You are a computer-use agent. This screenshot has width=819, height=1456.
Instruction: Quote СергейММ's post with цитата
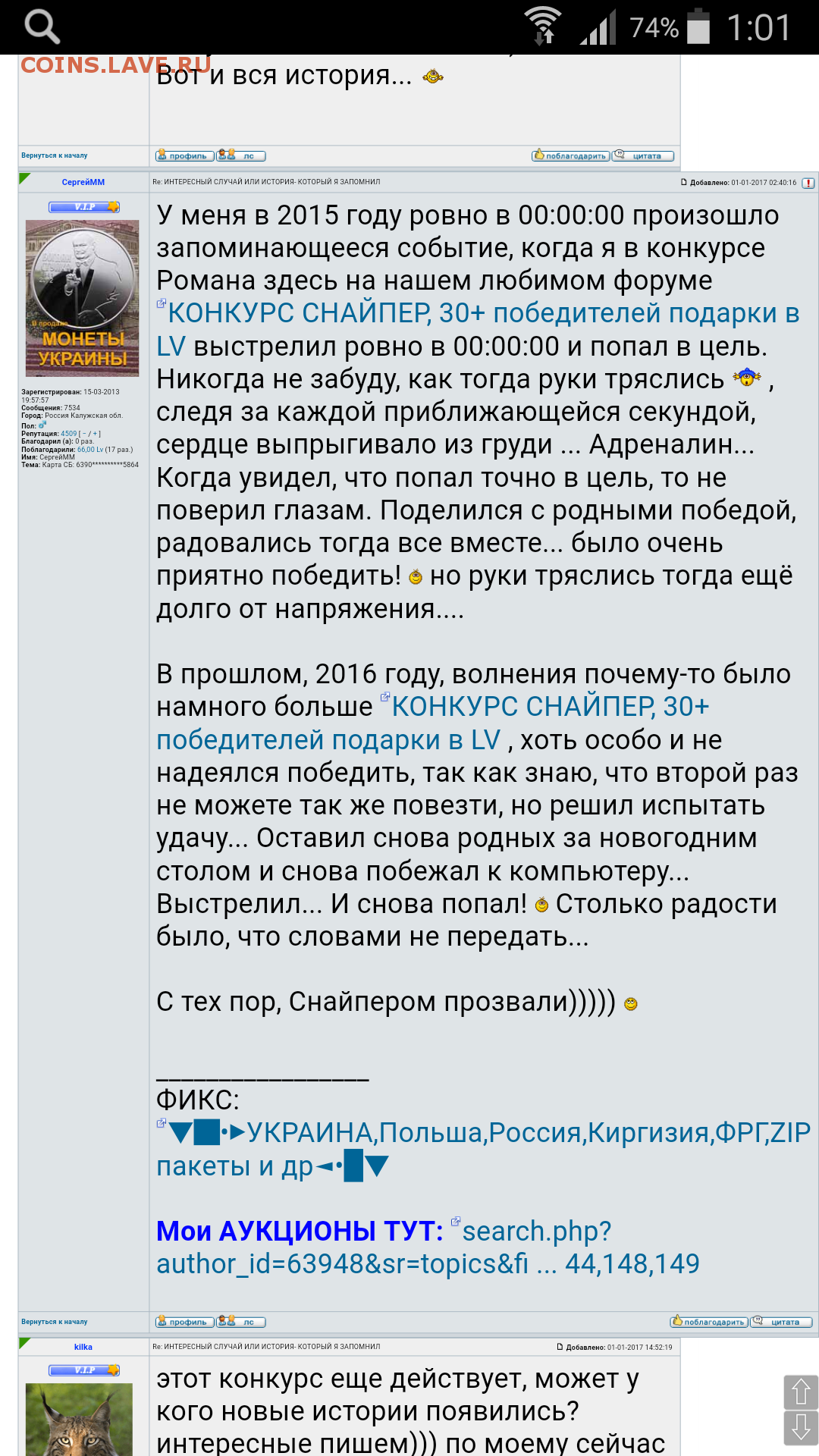[x=781, y=1322]
